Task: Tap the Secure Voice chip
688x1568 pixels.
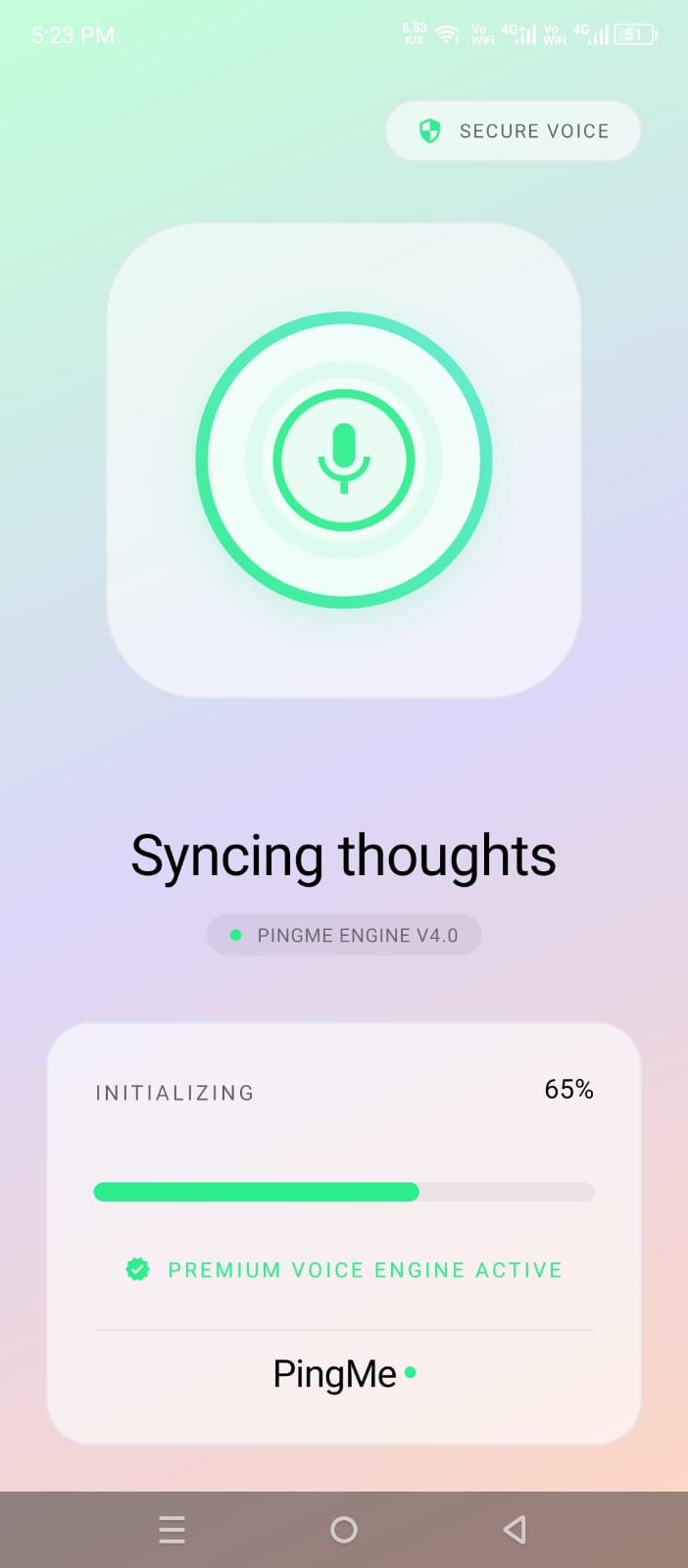Action: click(x=513, y=131)
